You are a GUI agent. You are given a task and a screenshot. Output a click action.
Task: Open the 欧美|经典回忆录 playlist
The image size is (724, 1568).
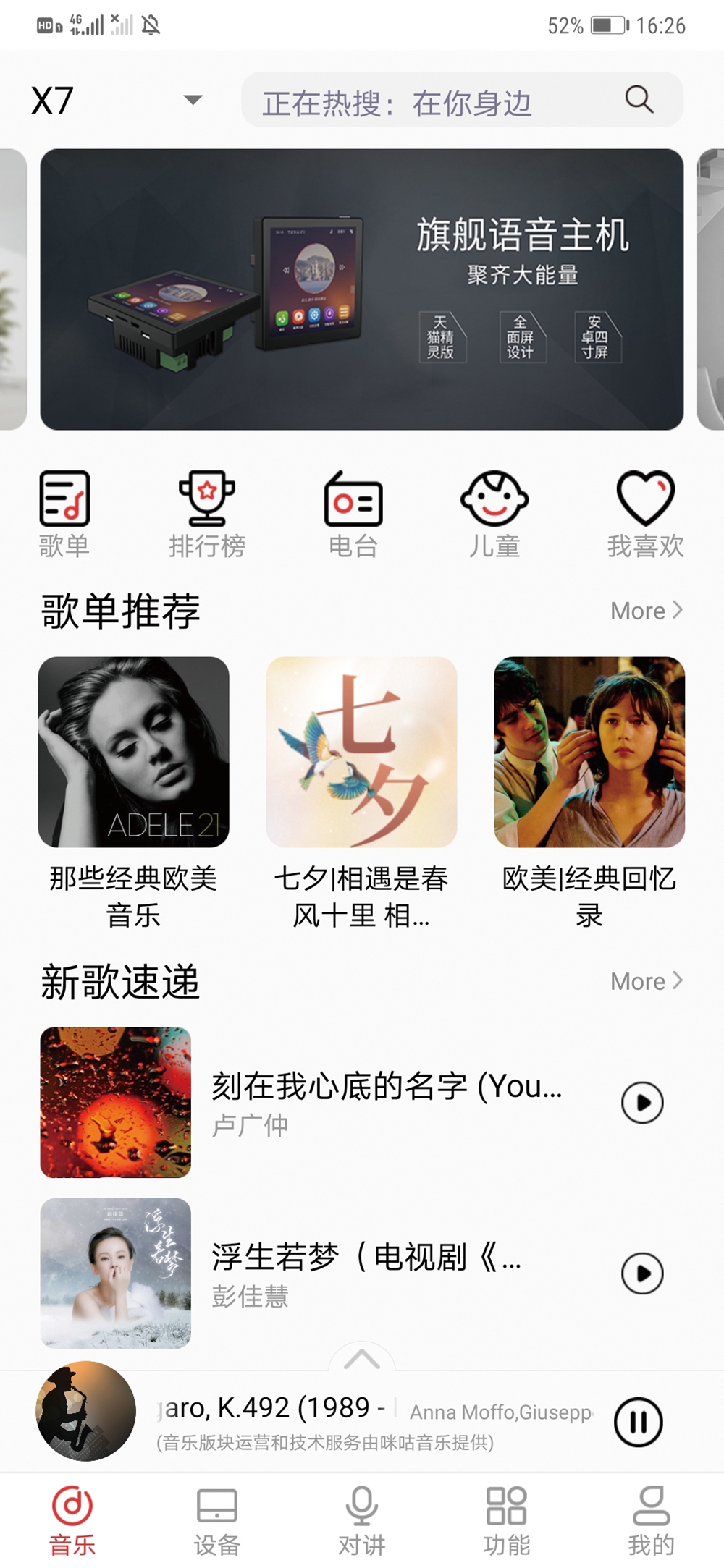point(589,753)
